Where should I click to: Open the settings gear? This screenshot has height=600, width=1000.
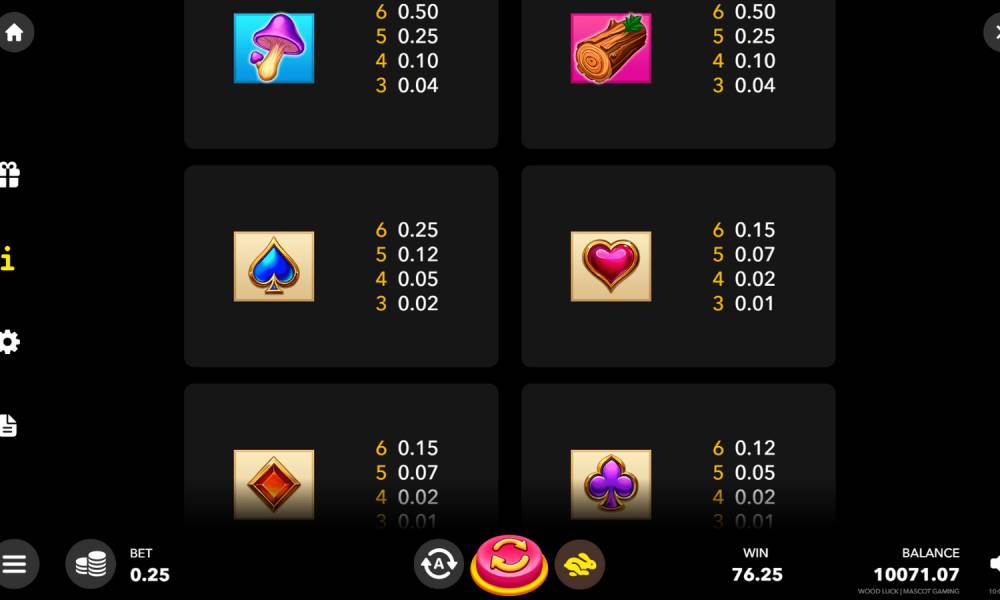coord(9,342)
